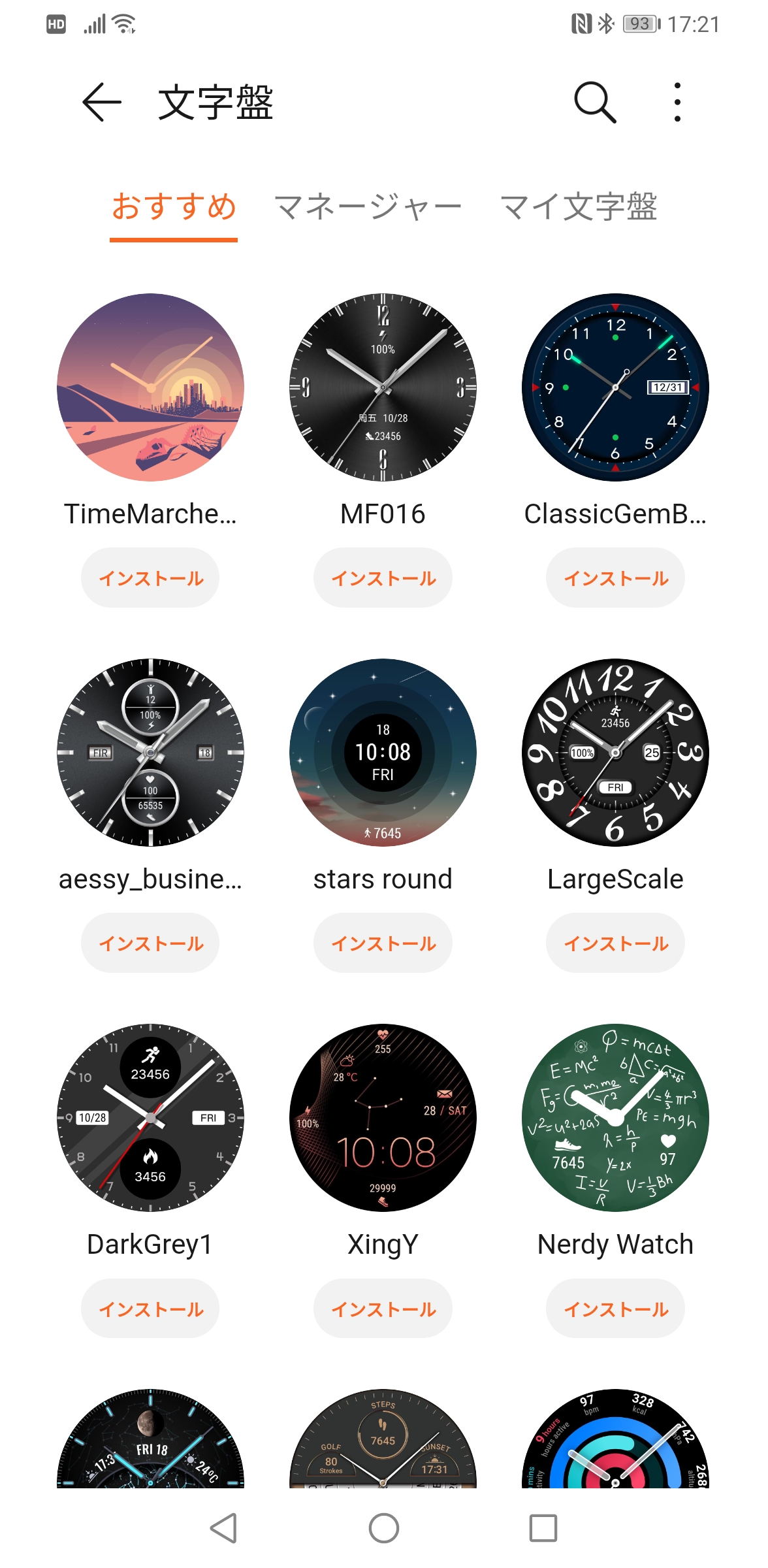
Task: Switch to the マイ文字盤 tab
Action: [578, 207]
